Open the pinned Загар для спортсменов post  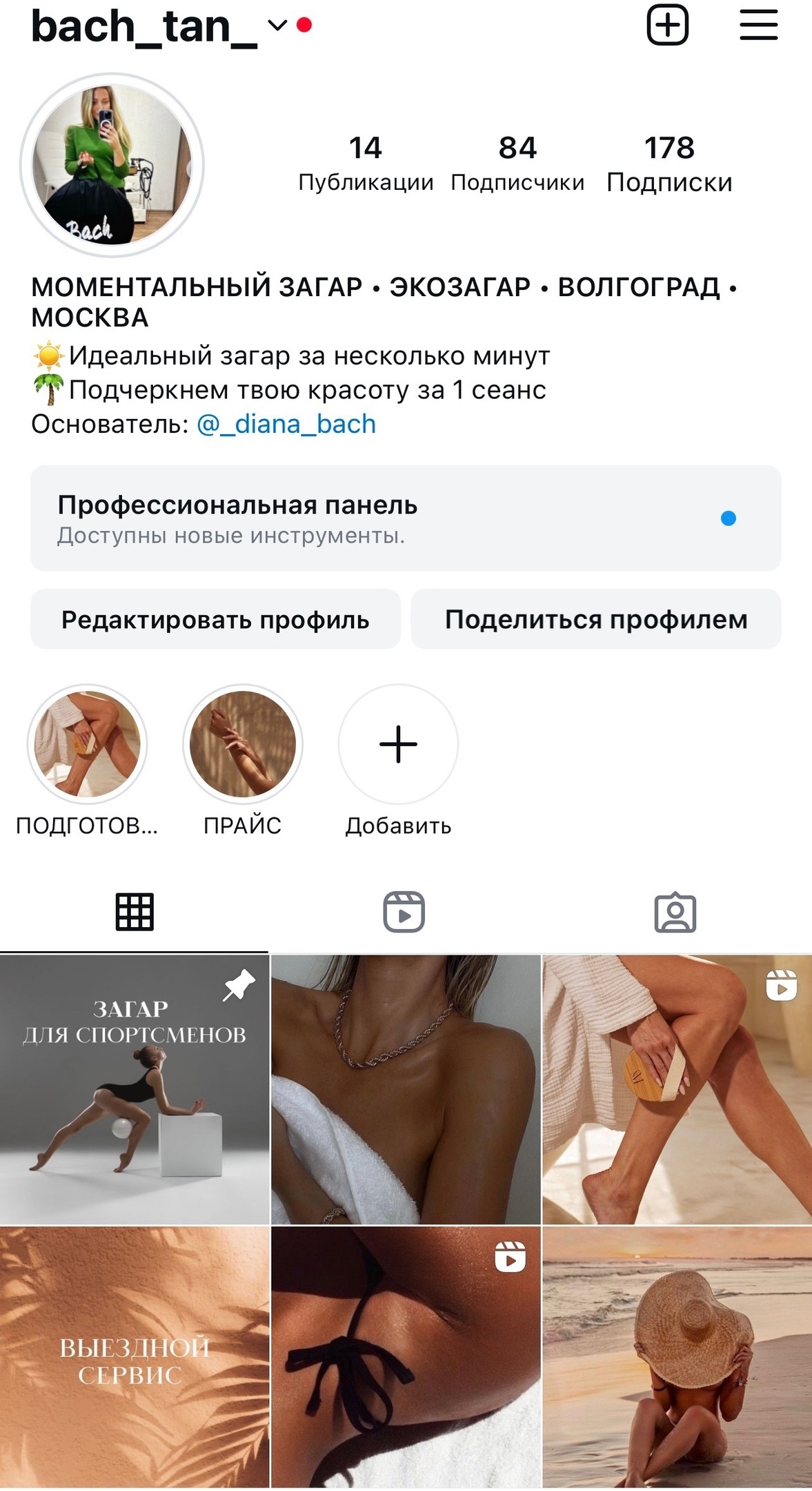click(134, 1090)
